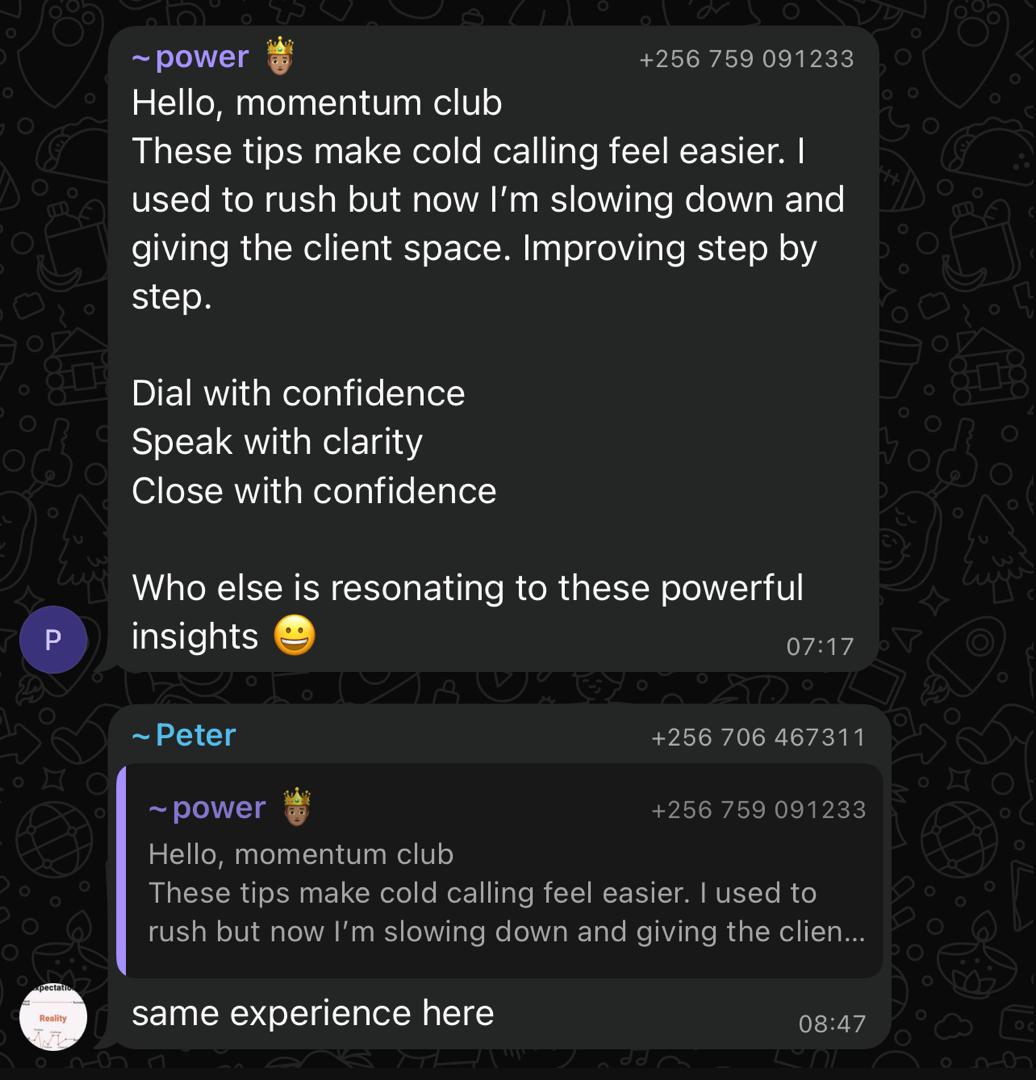Tap sender name ~power on the 07:17 message
This screenshot has height=1080, width=1036.
[201, 57]
